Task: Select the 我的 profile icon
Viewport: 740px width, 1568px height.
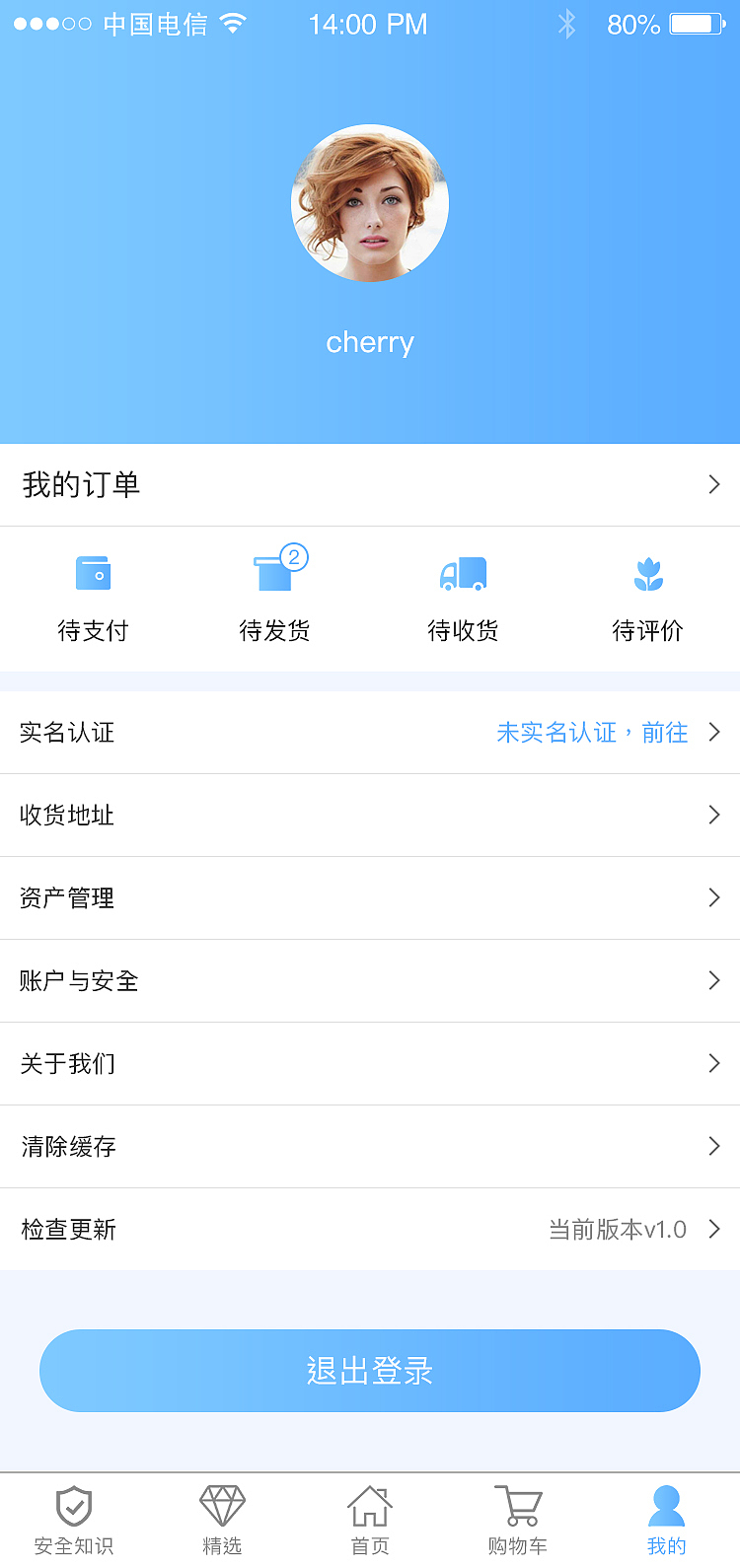Action: [666, 1498]
